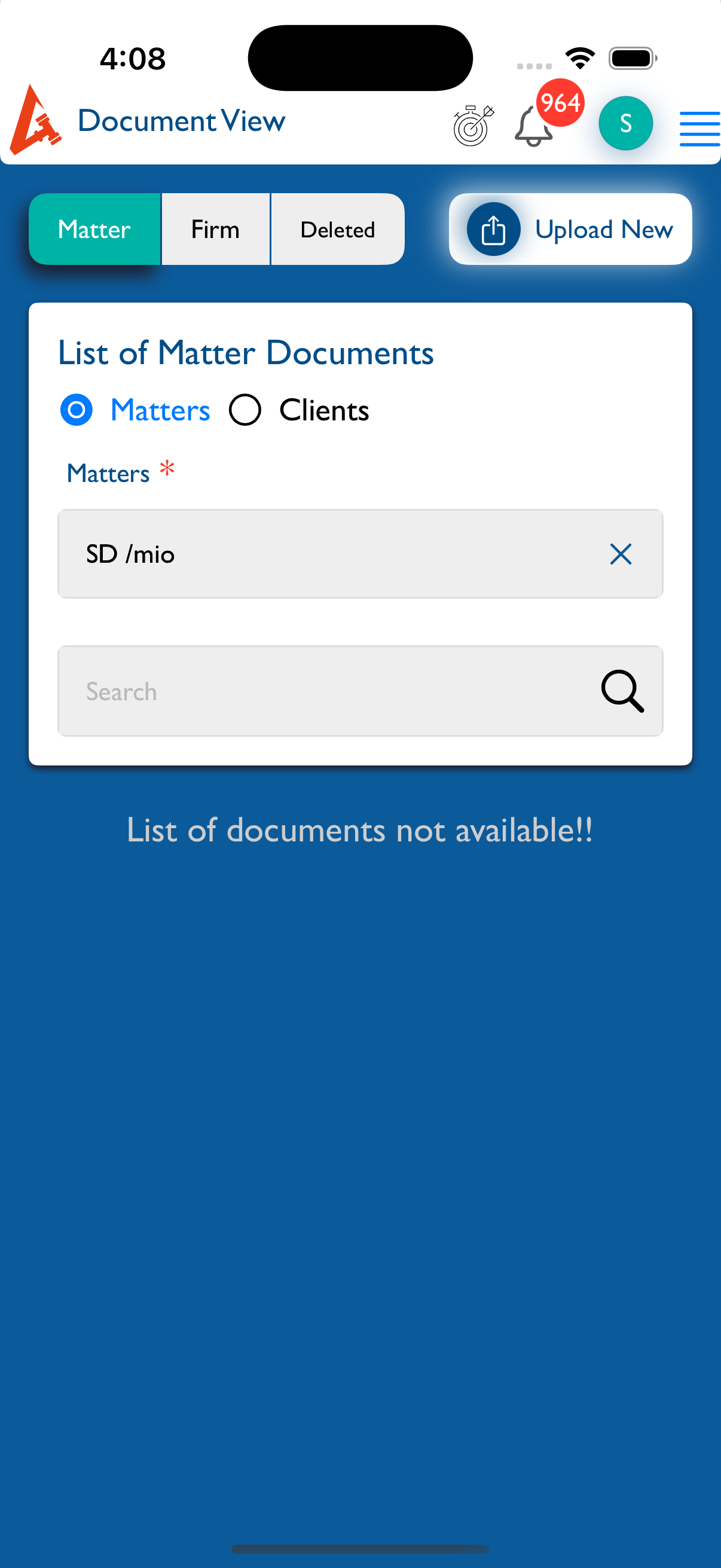The image size is (721, 1568).
Task: Tap the Upload New button
Action: pos(570,230)
